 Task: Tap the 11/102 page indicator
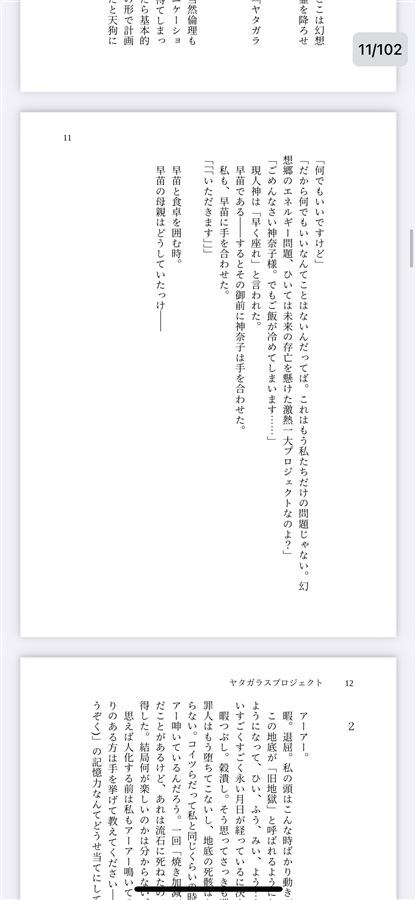(380, 49)
